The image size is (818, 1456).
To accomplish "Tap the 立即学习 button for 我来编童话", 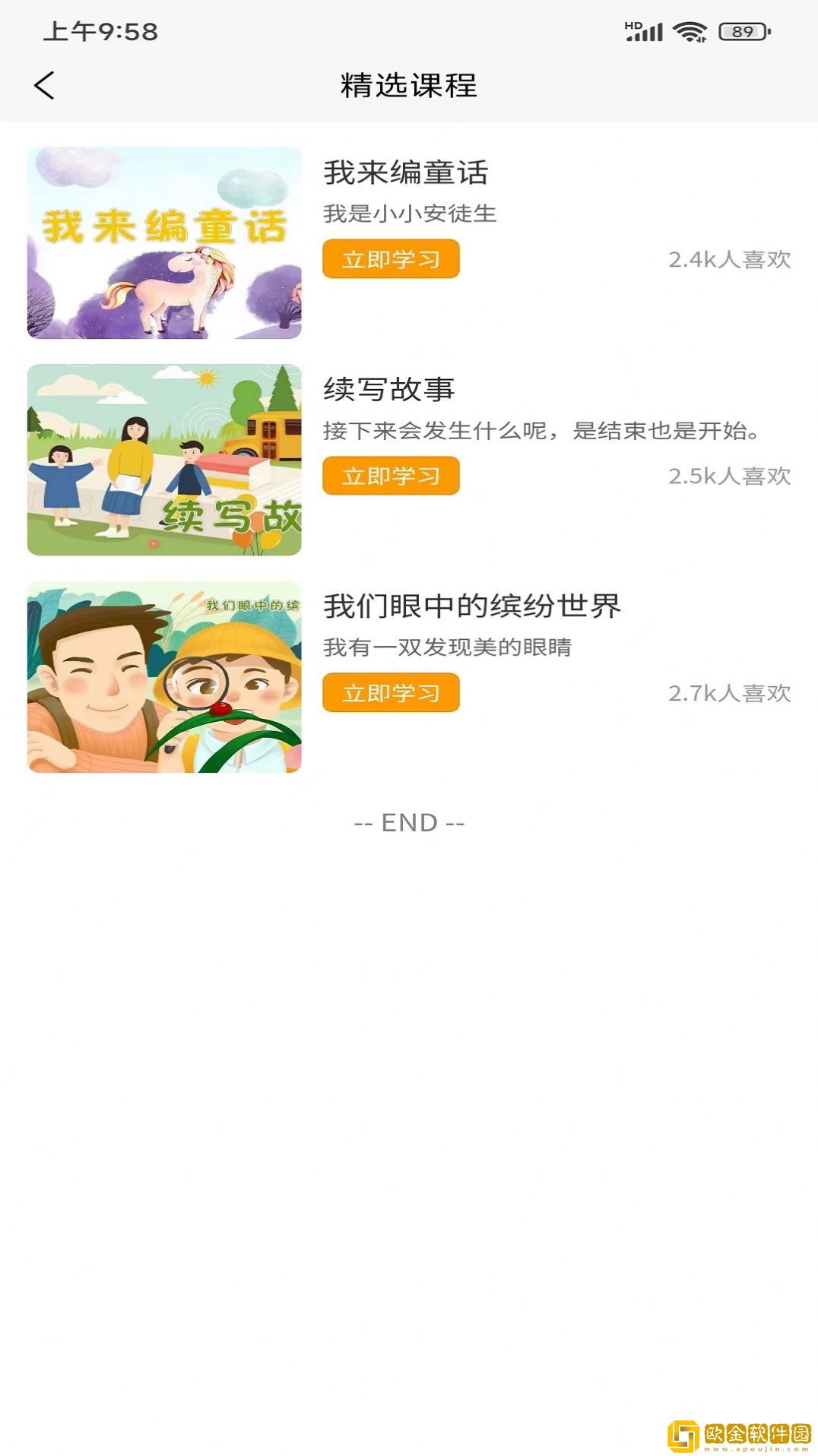I will tap(391, 258).
